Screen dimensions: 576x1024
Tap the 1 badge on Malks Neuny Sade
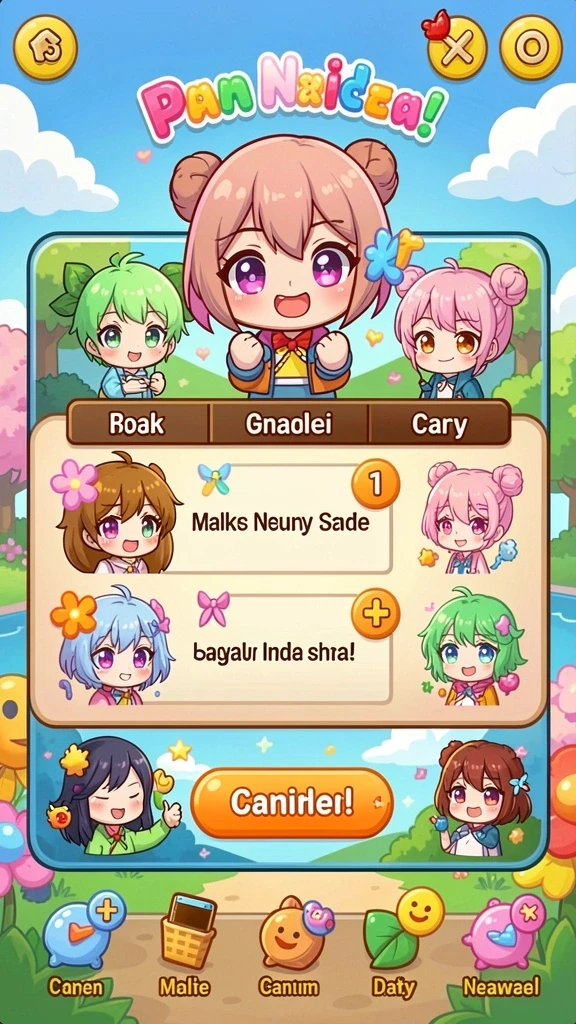point(376,483)
